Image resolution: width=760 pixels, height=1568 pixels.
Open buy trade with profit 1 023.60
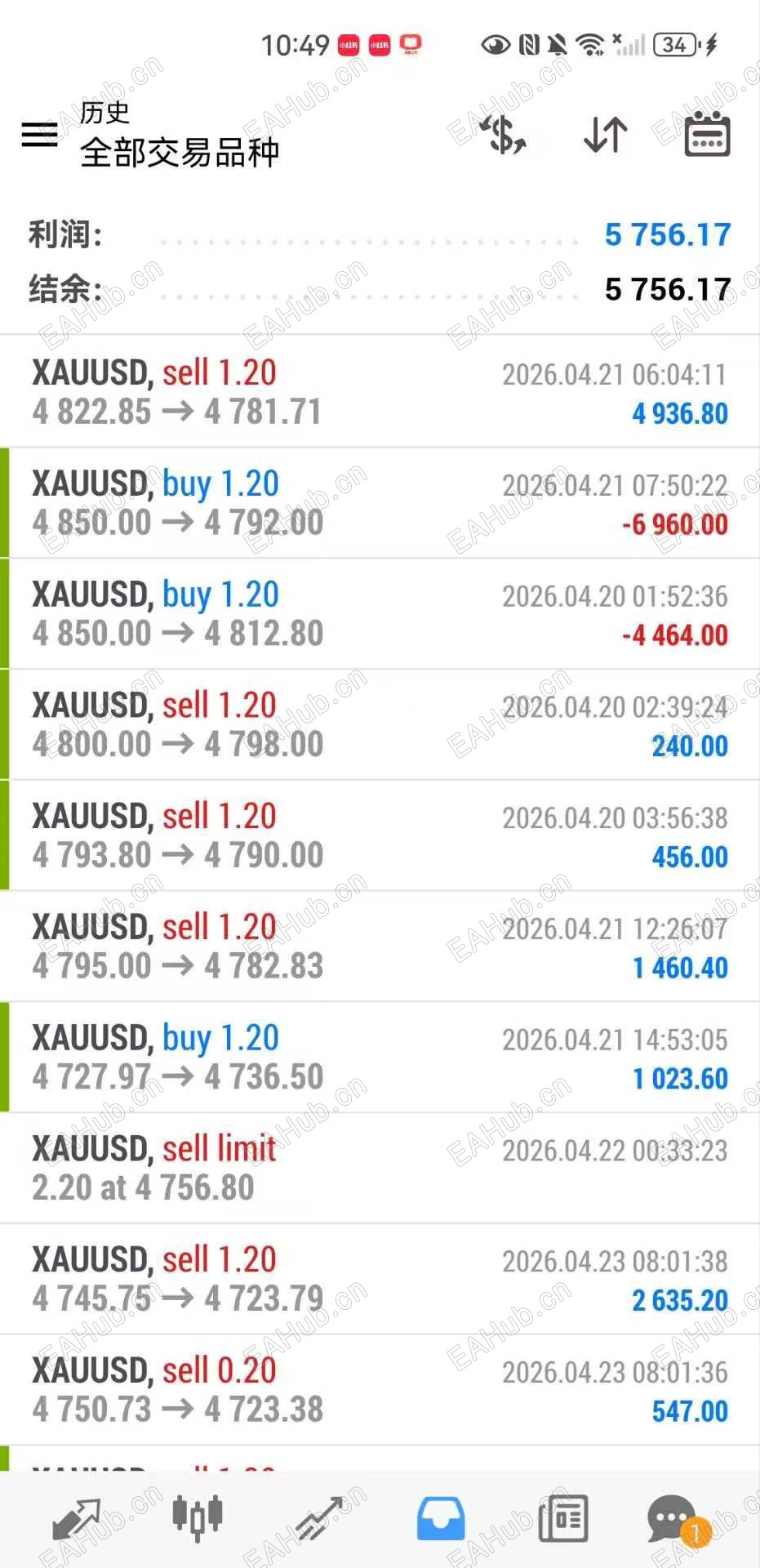tap(380, 1058)
